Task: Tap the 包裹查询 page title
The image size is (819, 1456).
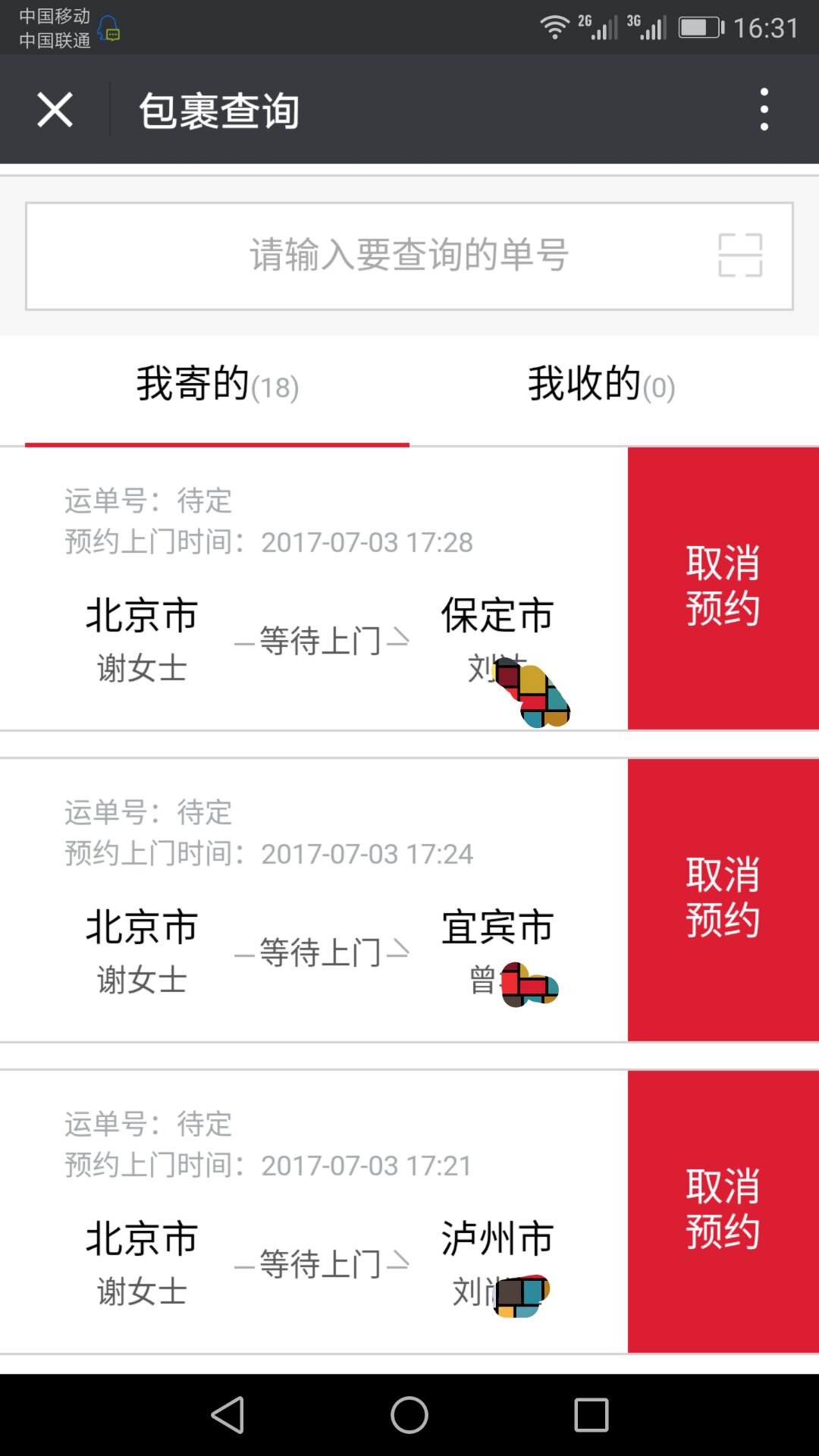Action: pyautogui.click(x=219, y=108)
